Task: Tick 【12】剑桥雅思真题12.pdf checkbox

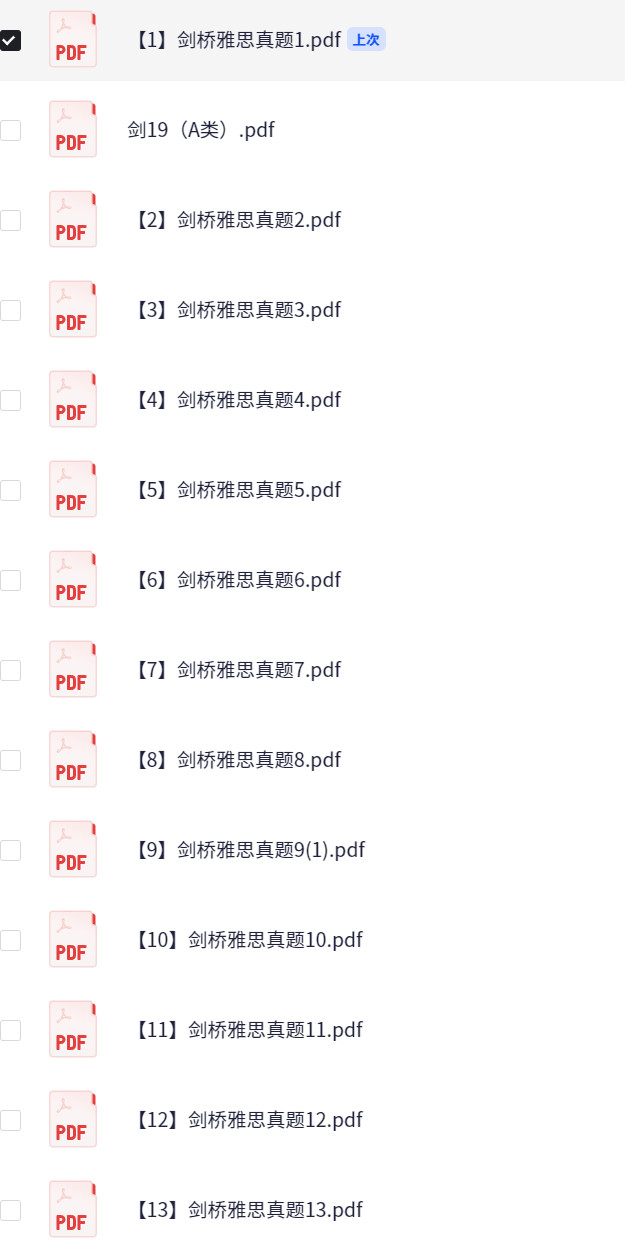Action: [10, 1120]
